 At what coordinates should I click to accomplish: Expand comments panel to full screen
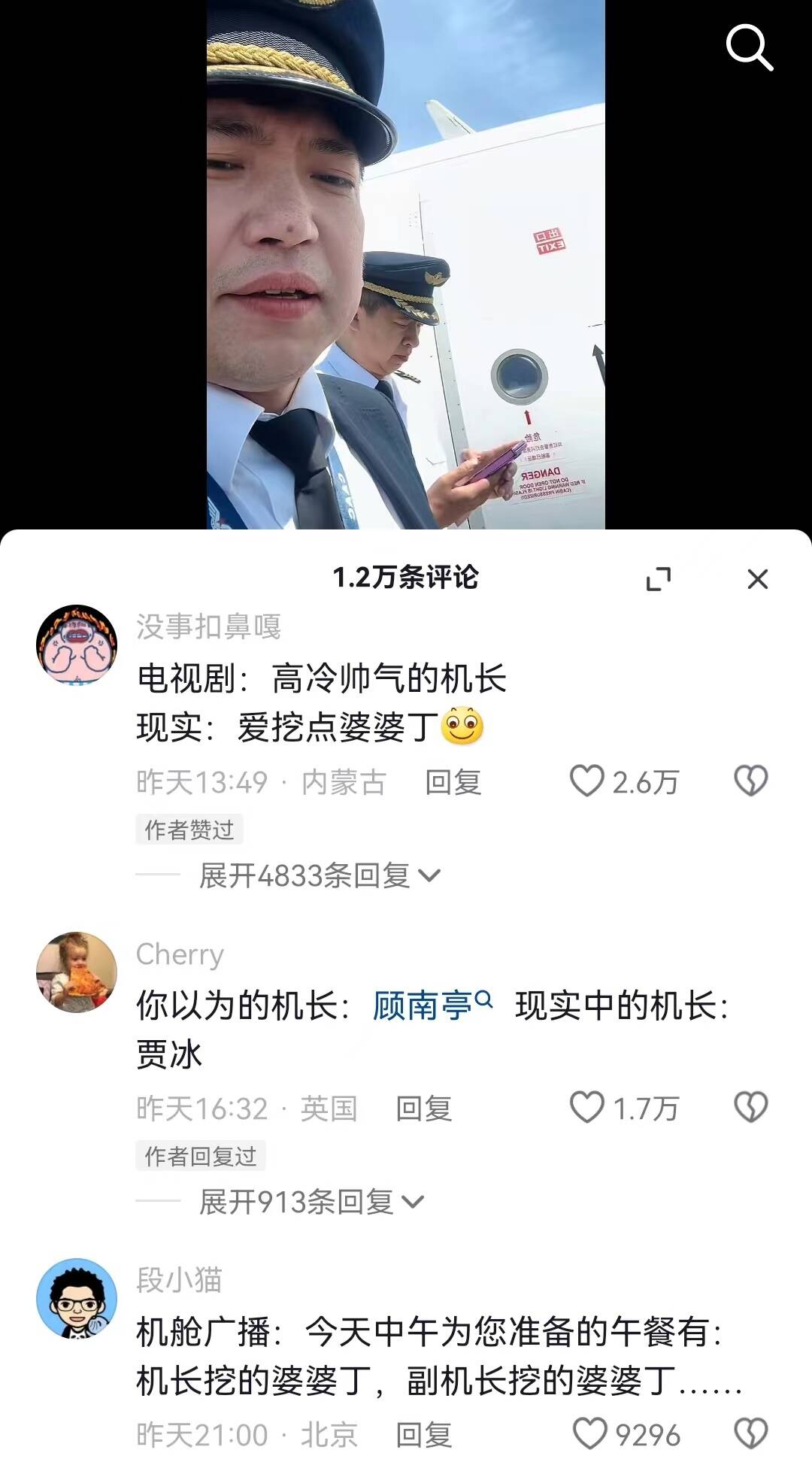659,579
